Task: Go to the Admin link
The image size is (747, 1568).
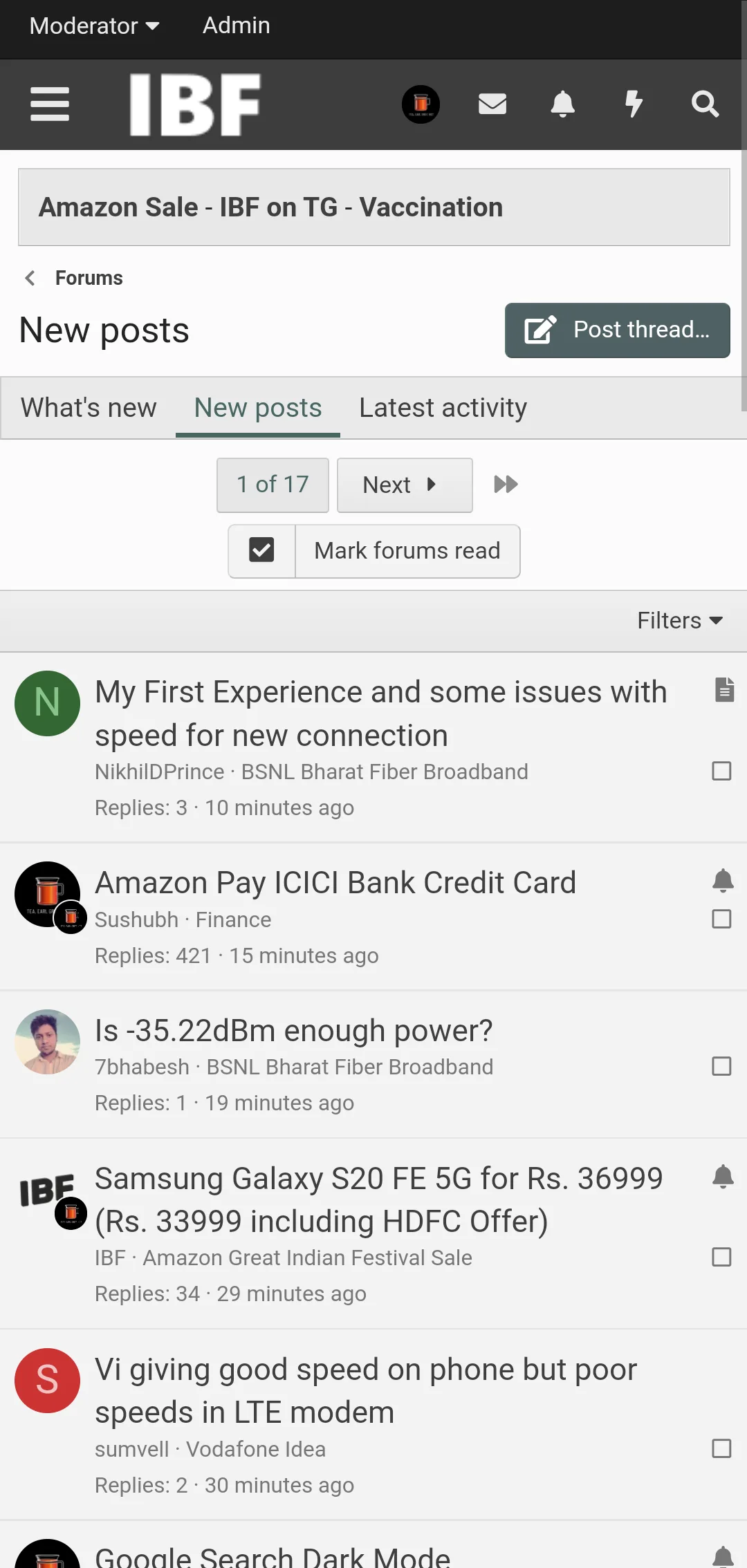Action: click(x=236, y=26)
